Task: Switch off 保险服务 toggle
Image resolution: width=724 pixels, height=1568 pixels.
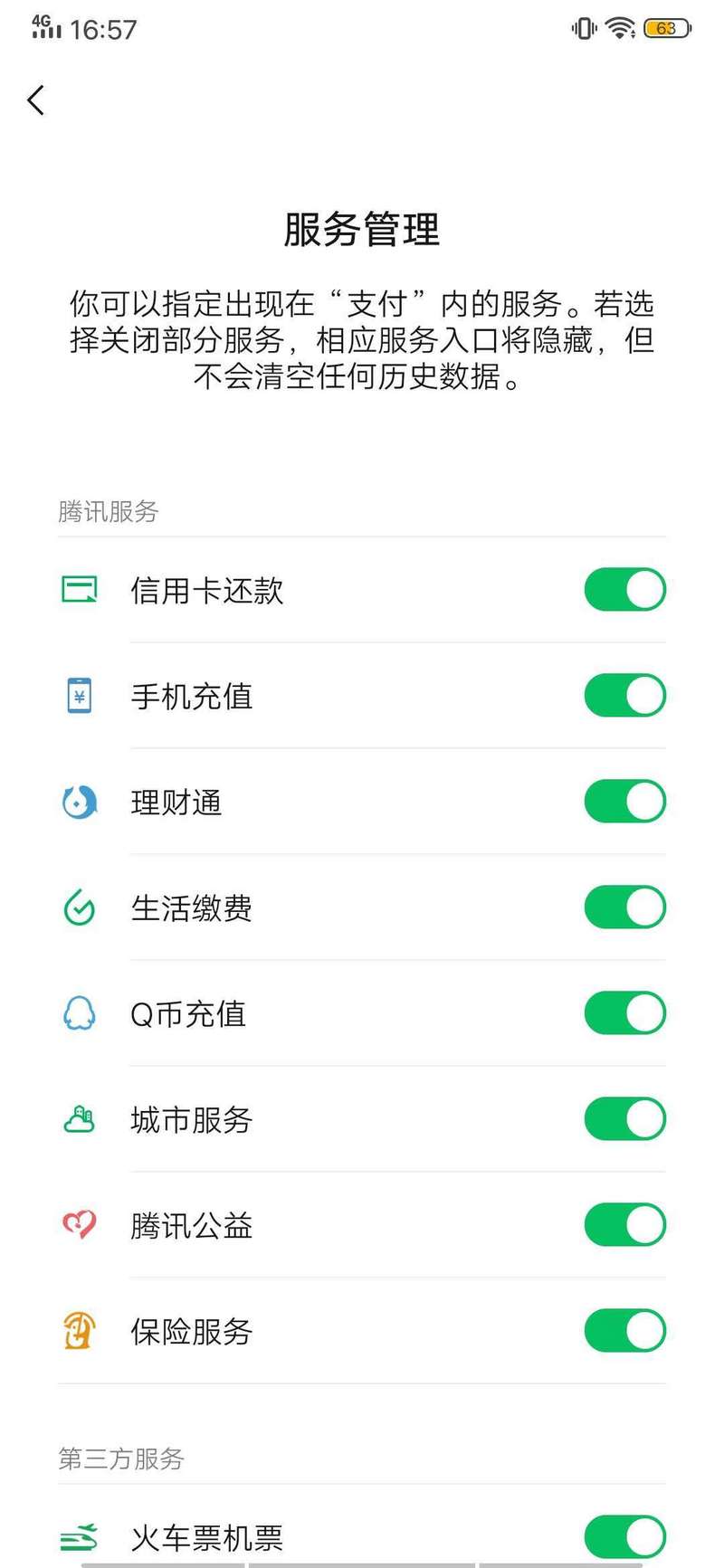Action: pos(624,1331)
